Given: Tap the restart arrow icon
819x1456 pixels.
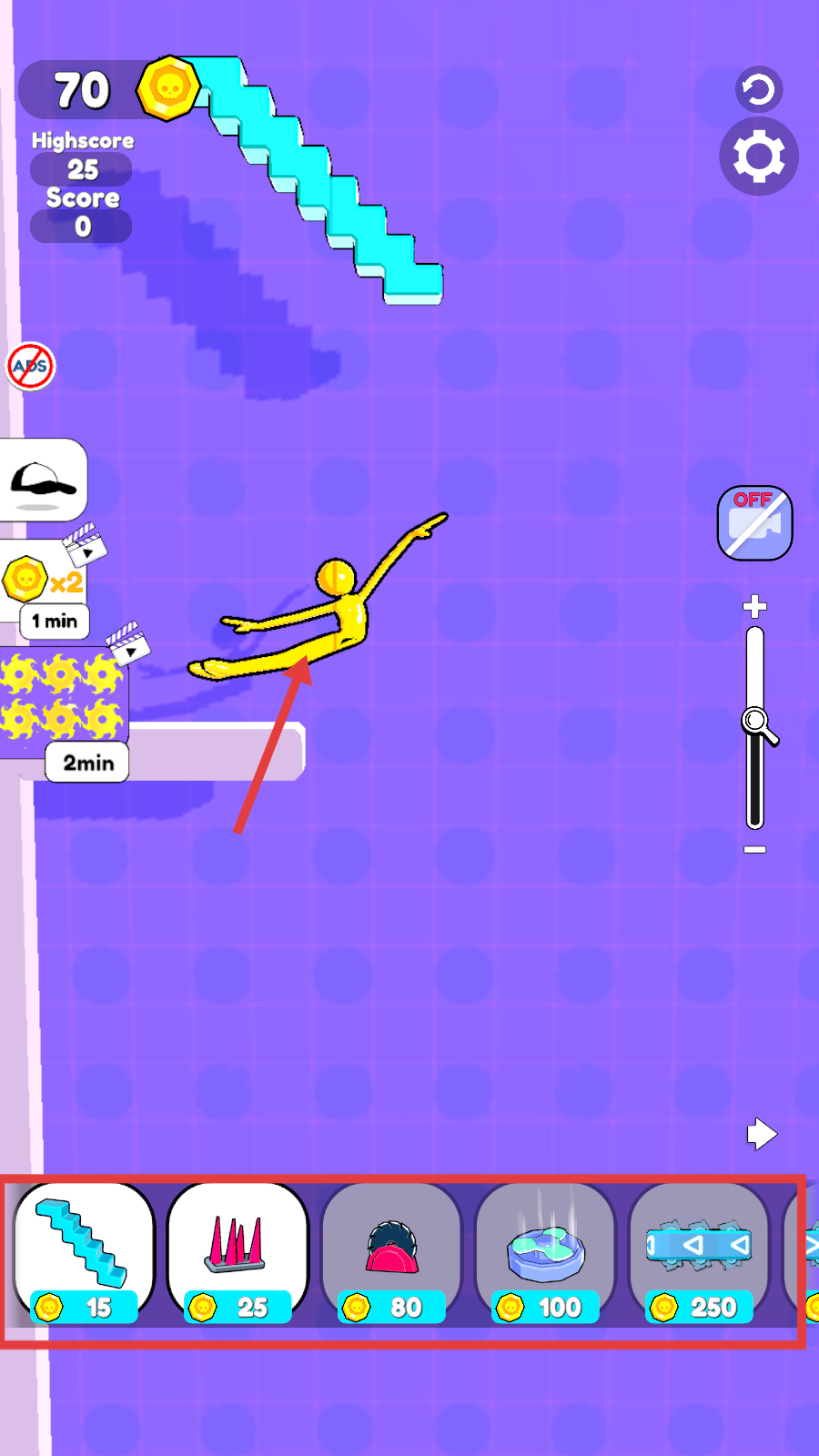Looking at the screenshot, I should click(x=759, y=89).
